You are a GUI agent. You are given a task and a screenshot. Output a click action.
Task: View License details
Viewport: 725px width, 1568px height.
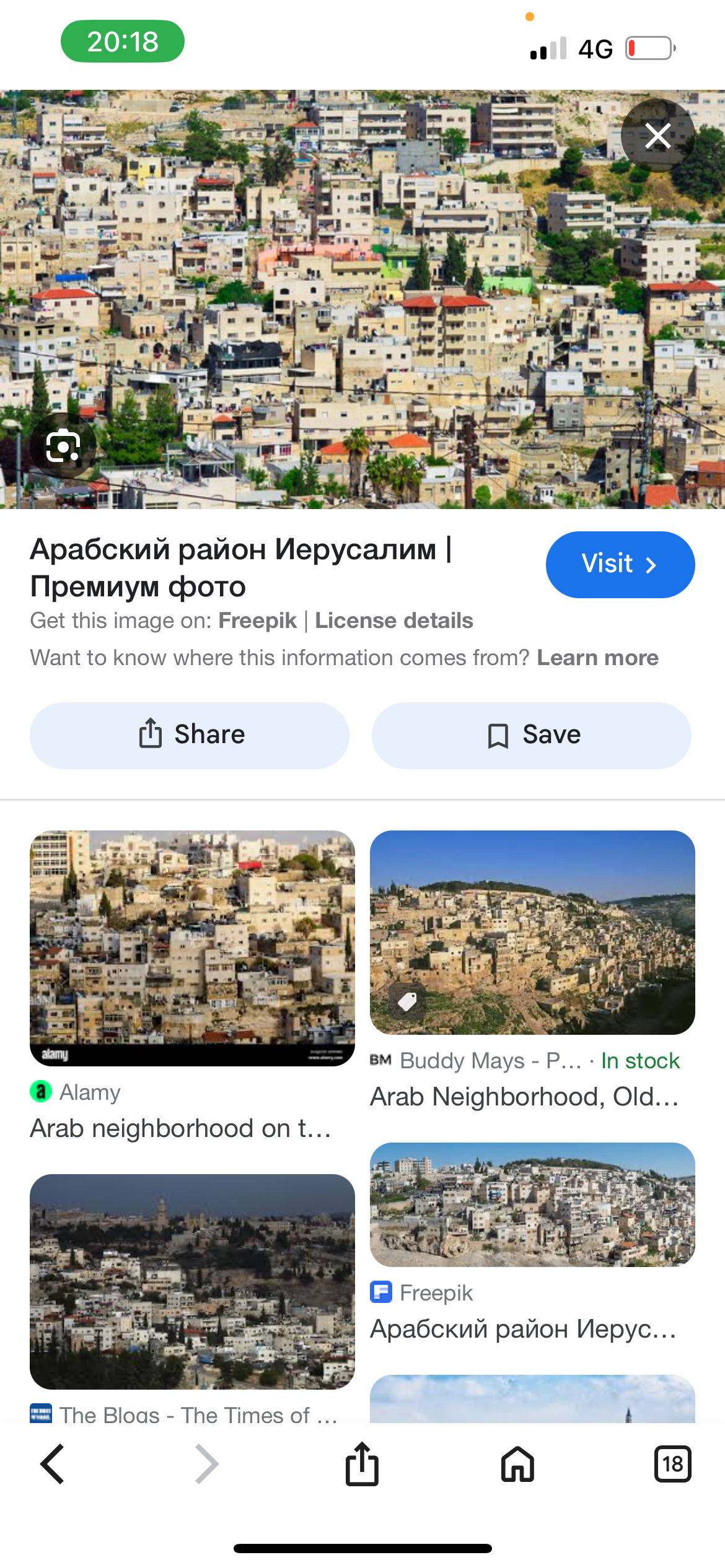coord(393,621)
